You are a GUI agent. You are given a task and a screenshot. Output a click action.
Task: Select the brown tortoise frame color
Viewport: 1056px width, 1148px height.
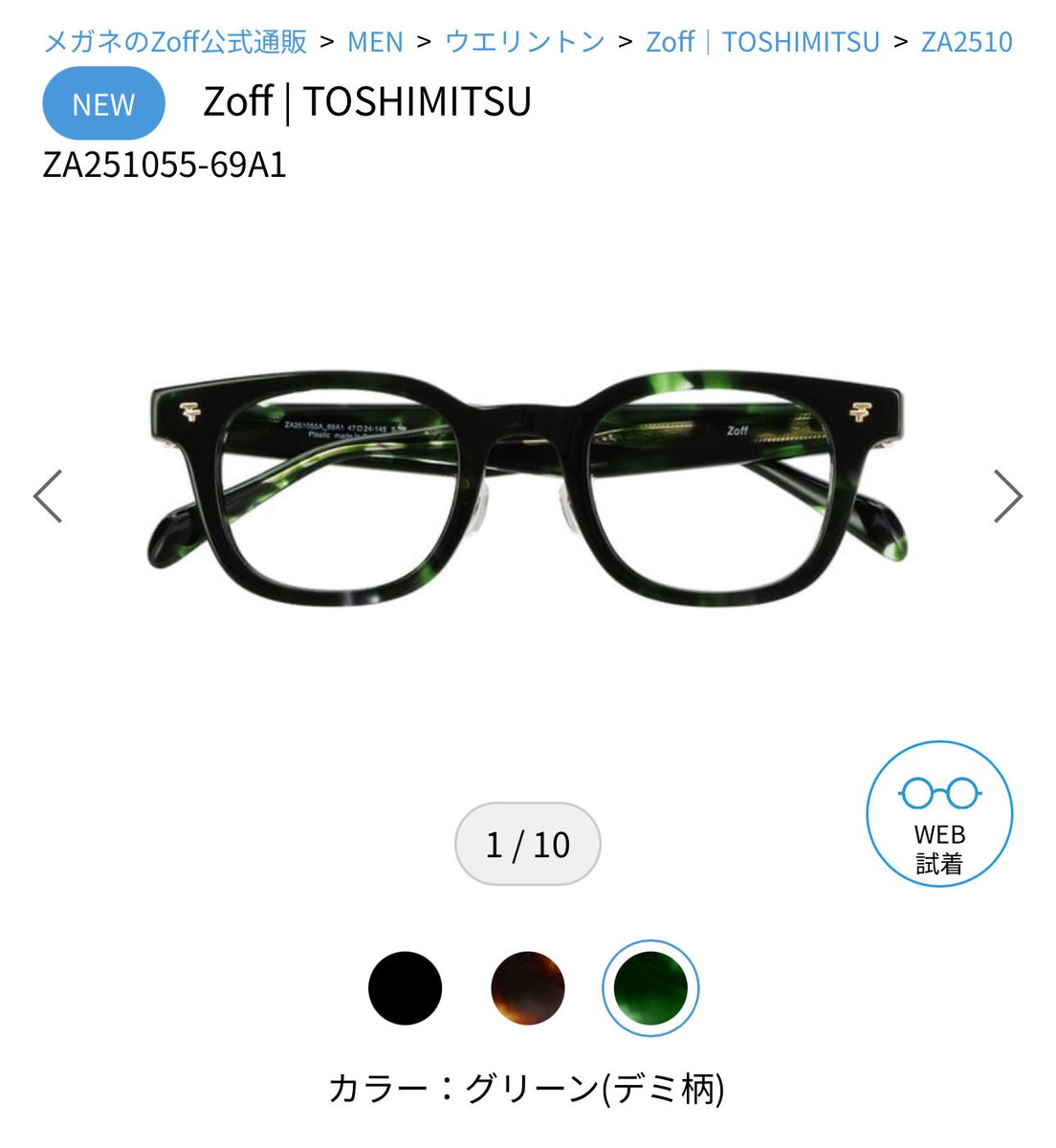(x=528, y=988)
